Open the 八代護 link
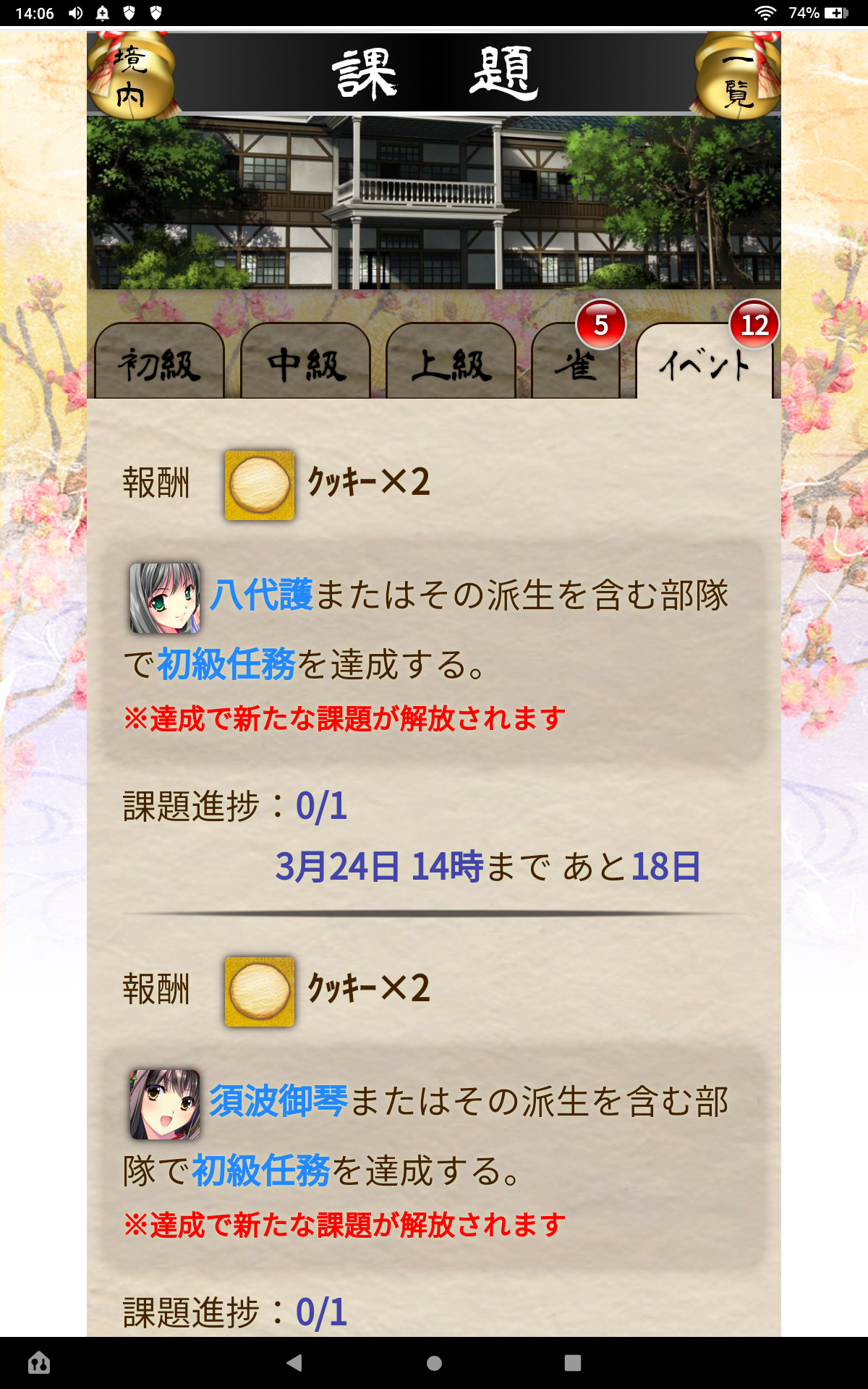Image resolution: width=868 pixels, height=1389 pixels. 262,595
